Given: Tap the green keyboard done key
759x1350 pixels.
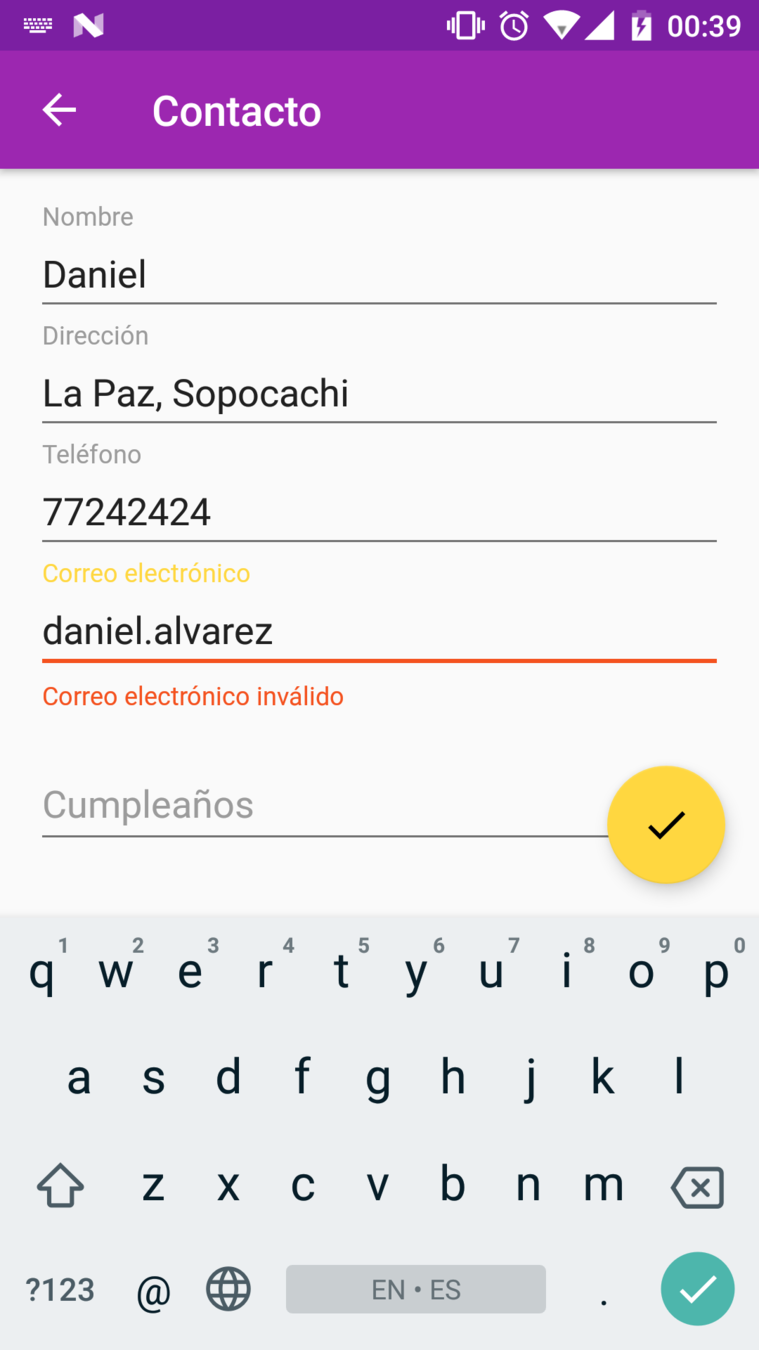Looking at the screenshot, I should pyautogui.click(x=697, y=1289).
